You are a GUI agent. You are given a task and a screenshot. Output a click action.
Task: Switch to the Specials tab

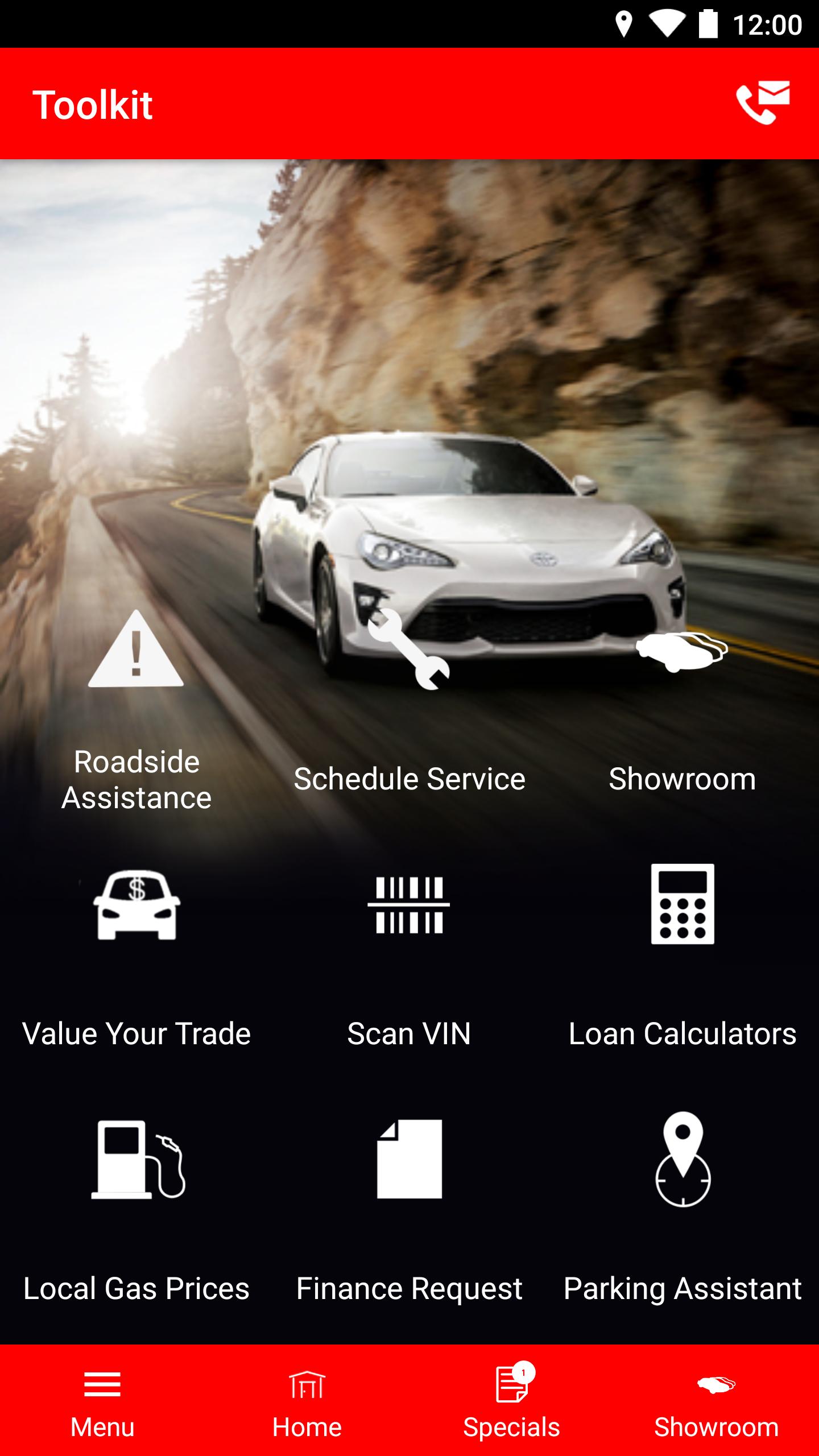point(512,1402)
